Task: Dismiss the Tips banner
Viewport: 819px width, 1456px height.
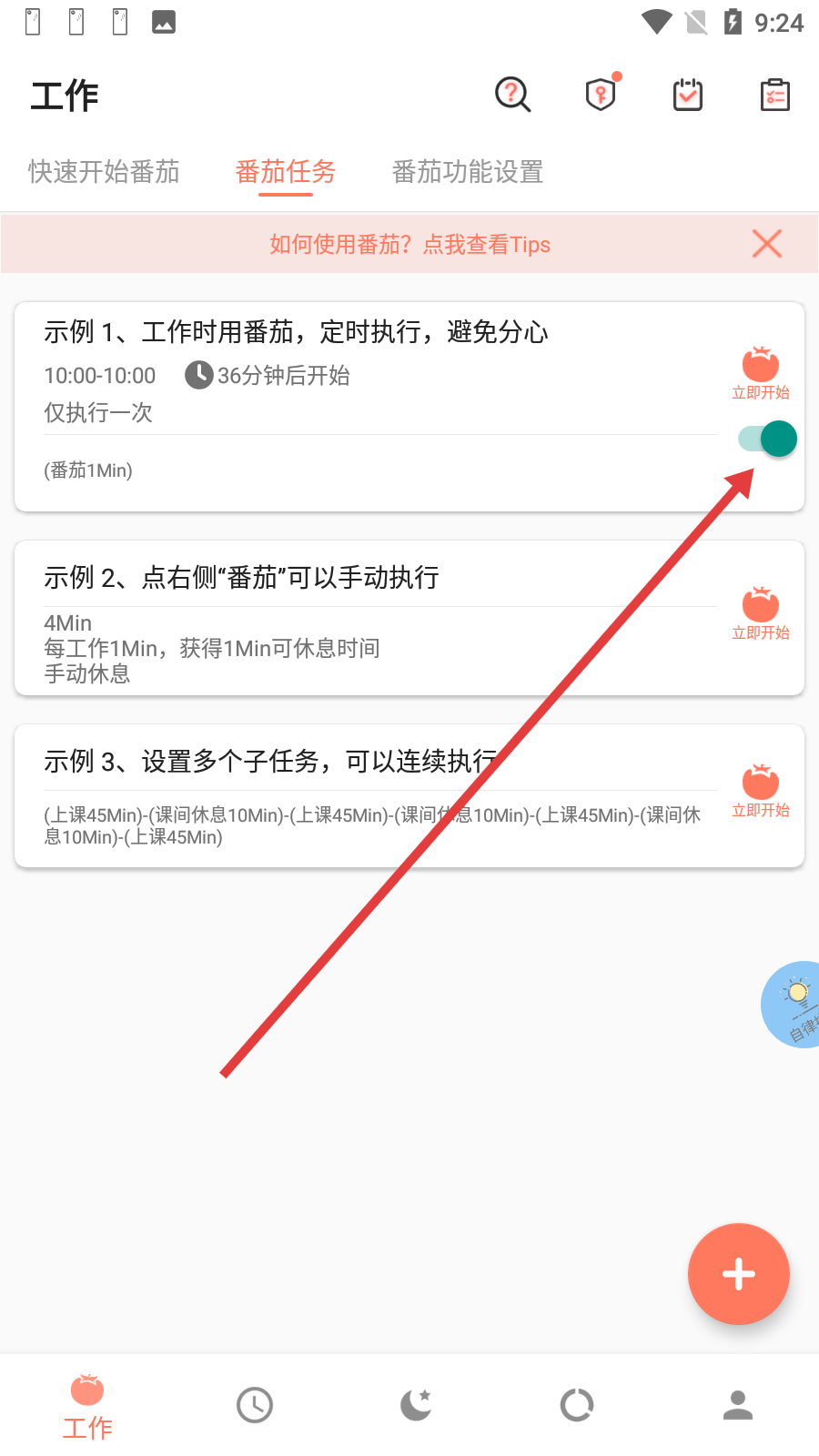Action: [x=767, y=244]
